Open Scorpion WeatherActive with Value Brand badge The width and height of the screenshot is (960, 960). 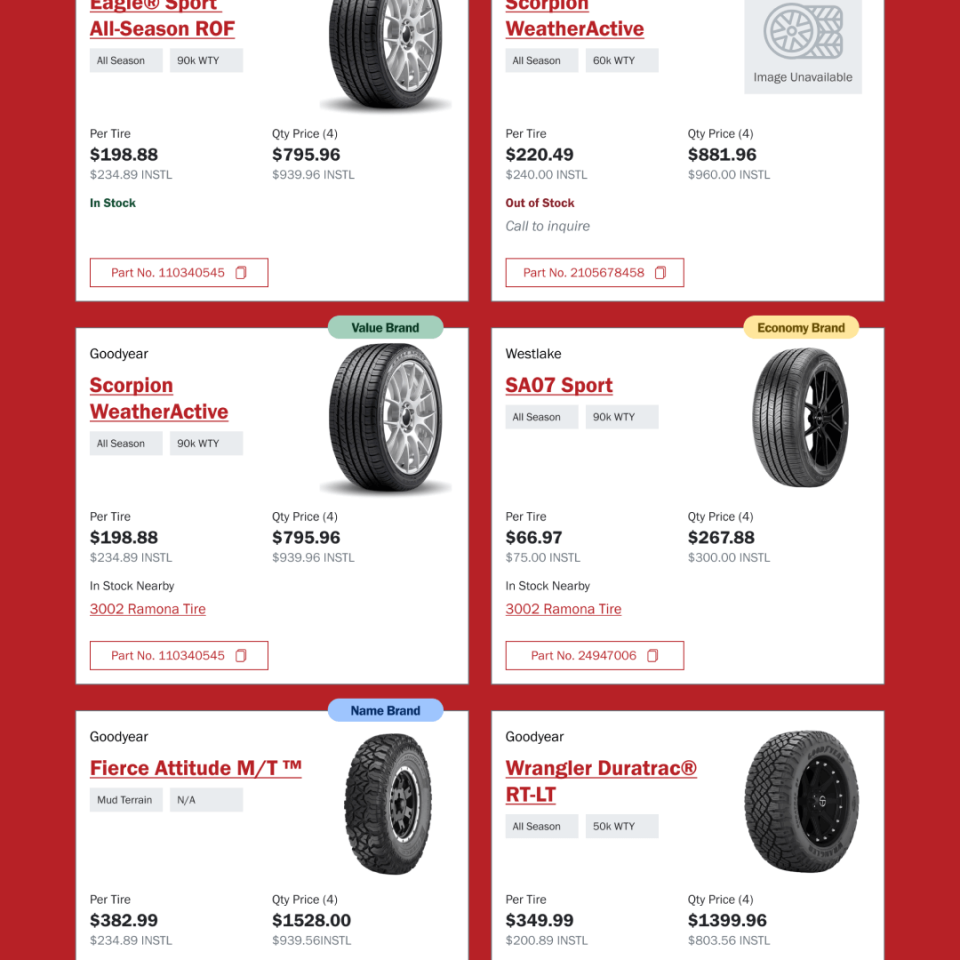click(x=159, y=398)
